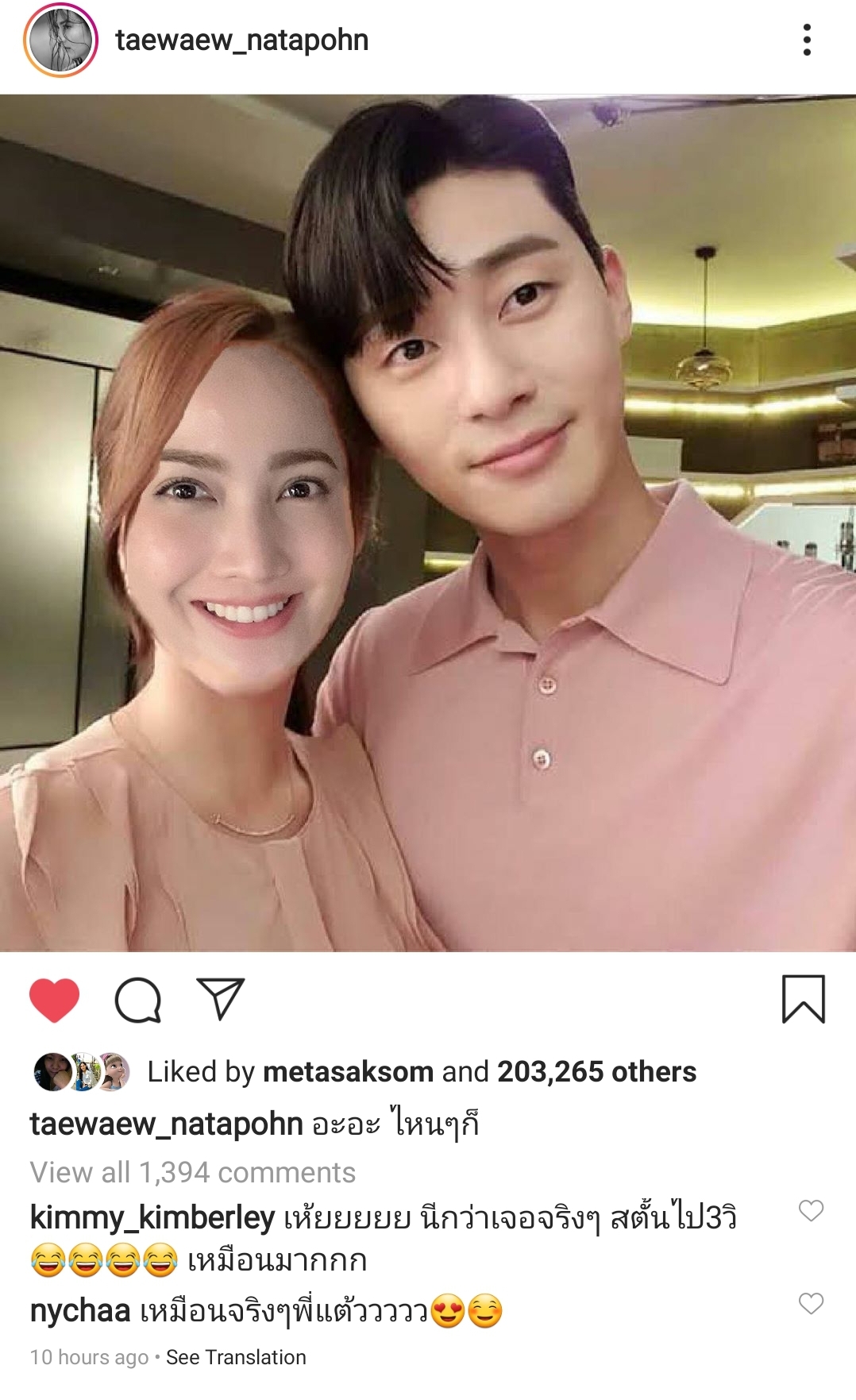
Task: Open kimmy_kimberley's profile
Action: tap(152, 1217)
